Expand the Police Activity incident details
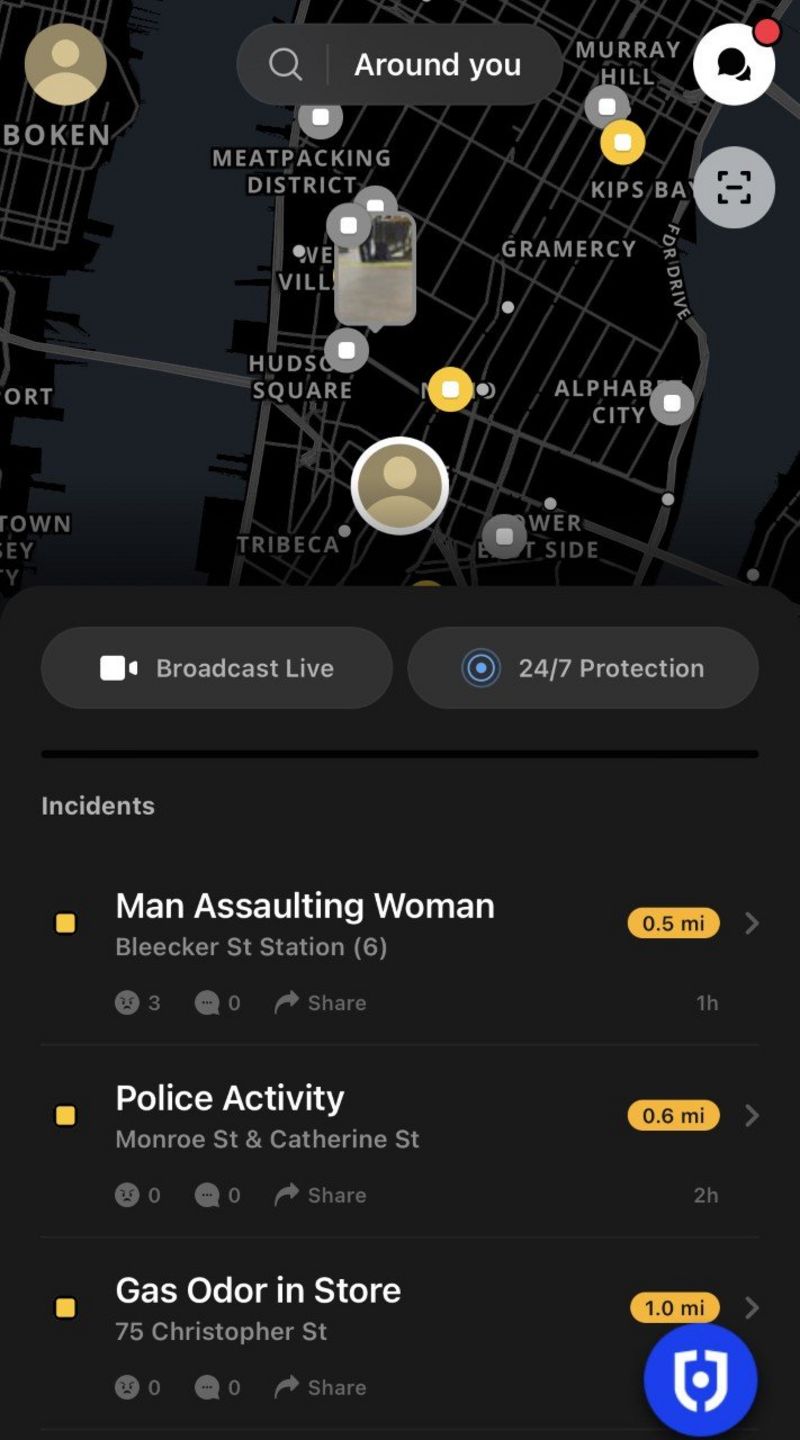 (x=753, y=1115)
